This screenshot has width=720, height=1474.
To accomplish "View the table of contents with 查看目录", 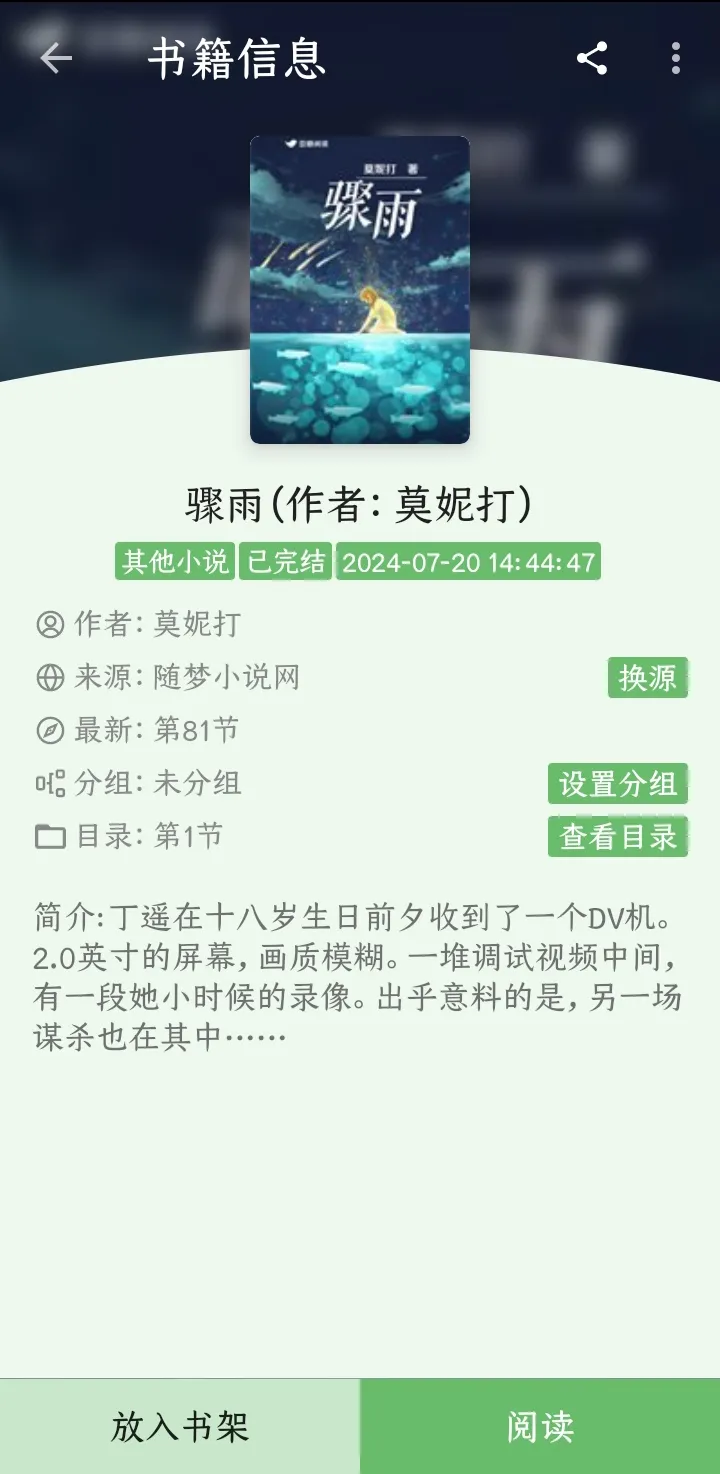I will (617, 837).
